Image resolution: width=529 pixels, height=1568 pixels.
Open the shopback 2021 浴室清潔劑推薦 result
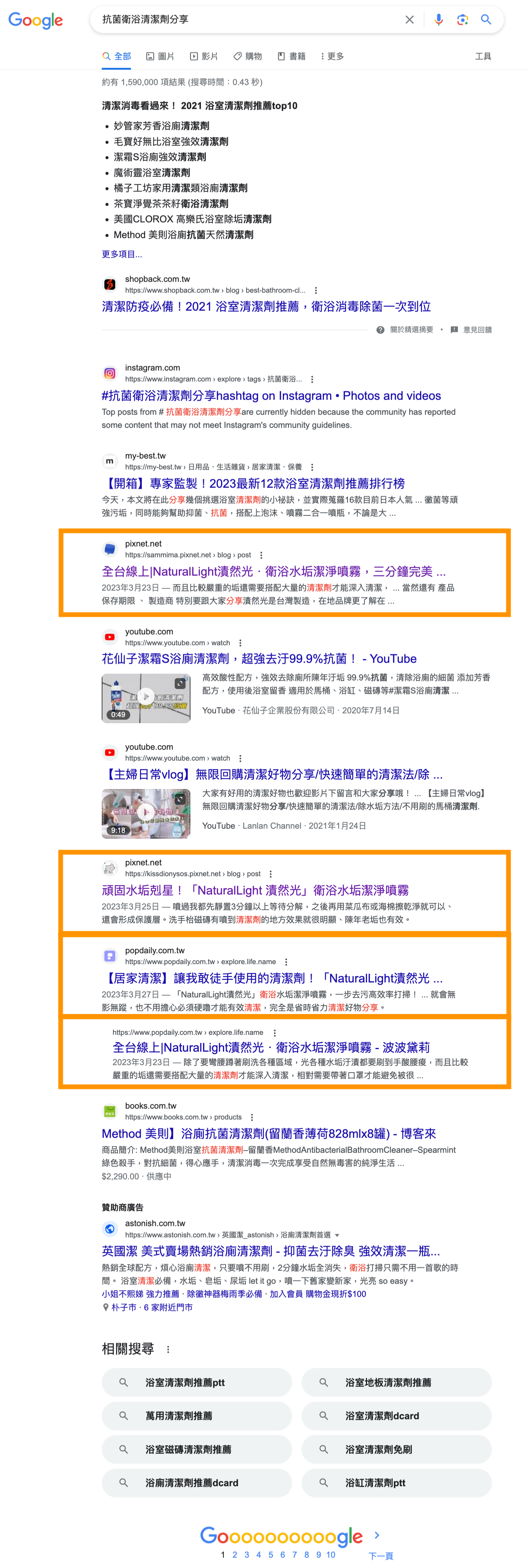tap(265, 306)
